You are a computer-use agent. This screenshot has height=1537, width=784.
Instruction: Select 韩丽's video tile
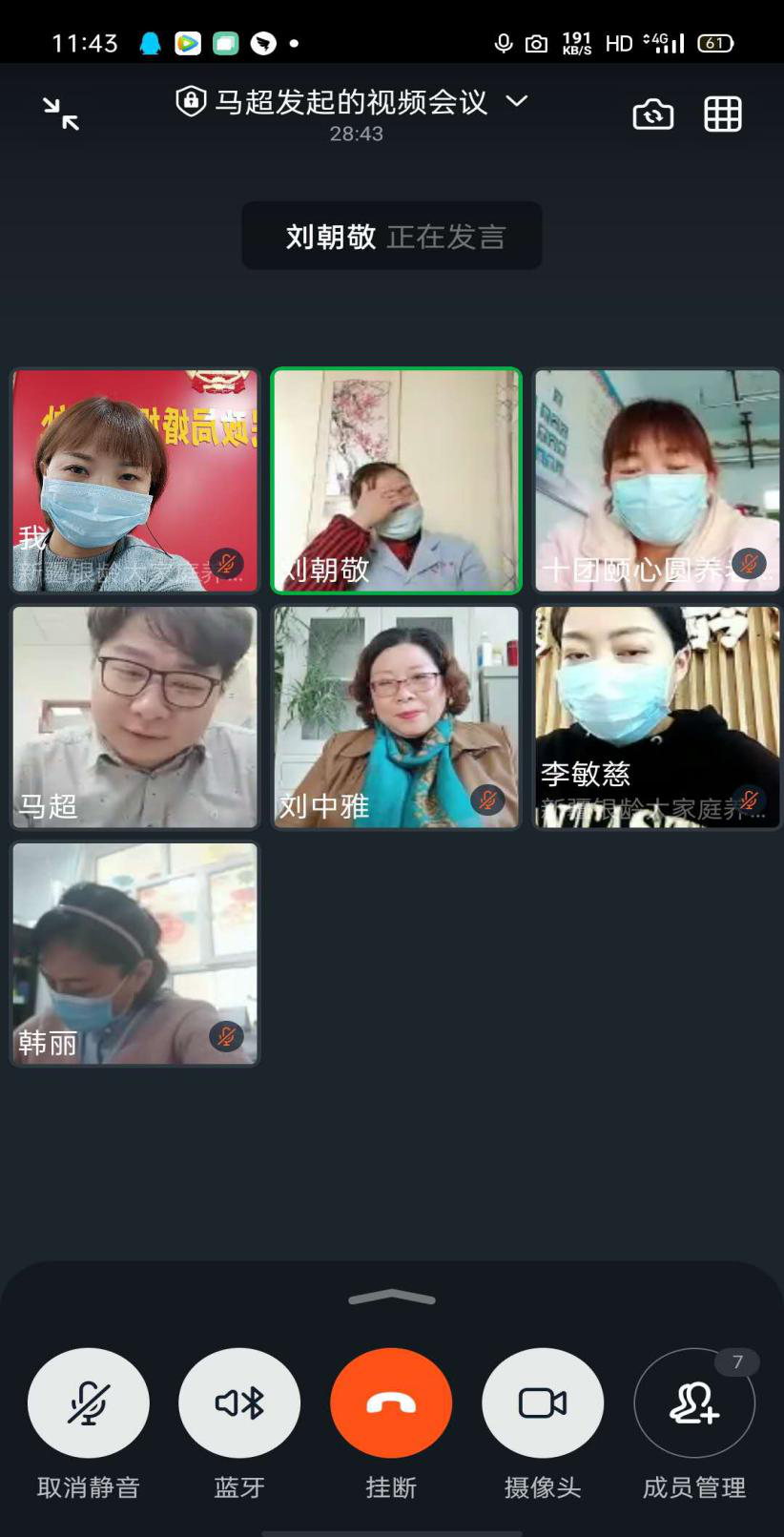point(134,953)
